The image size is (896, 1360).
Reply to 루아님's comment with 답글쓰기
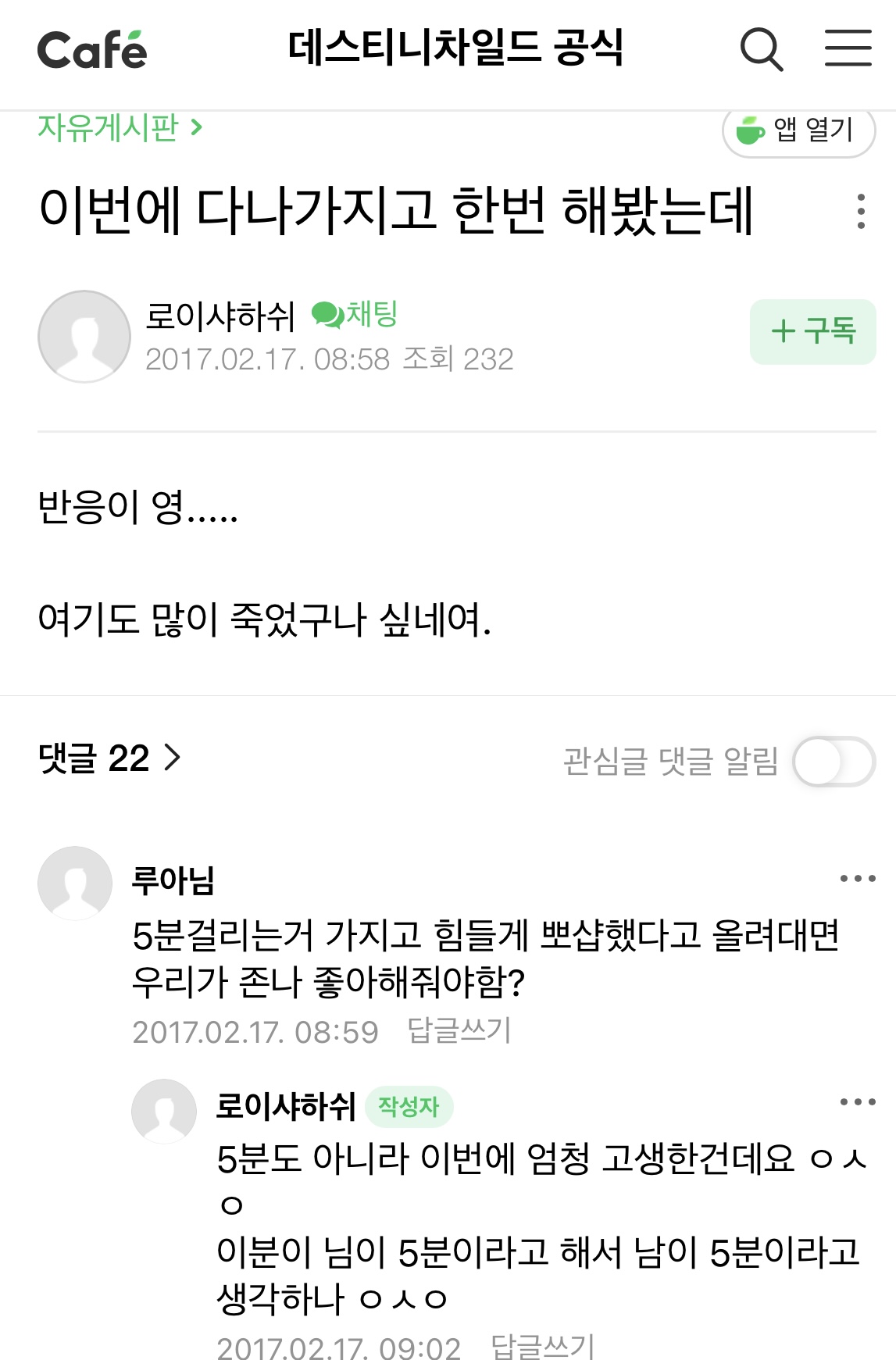[x=459, y=1030]
